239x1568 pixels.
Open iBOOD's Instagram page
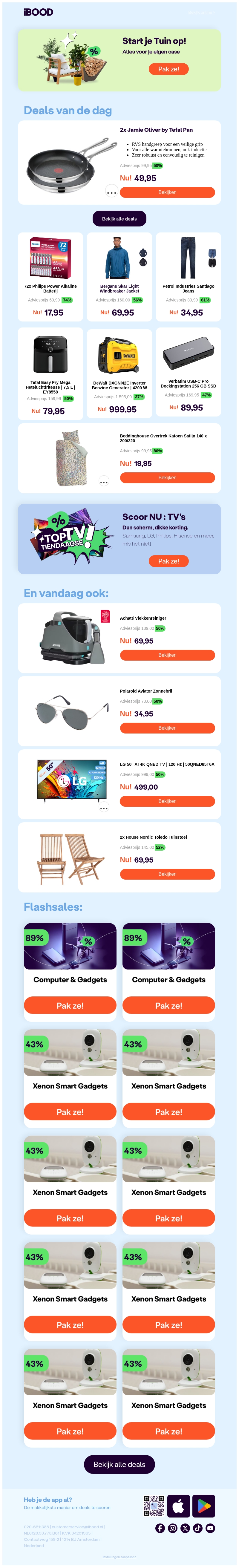173,1528
